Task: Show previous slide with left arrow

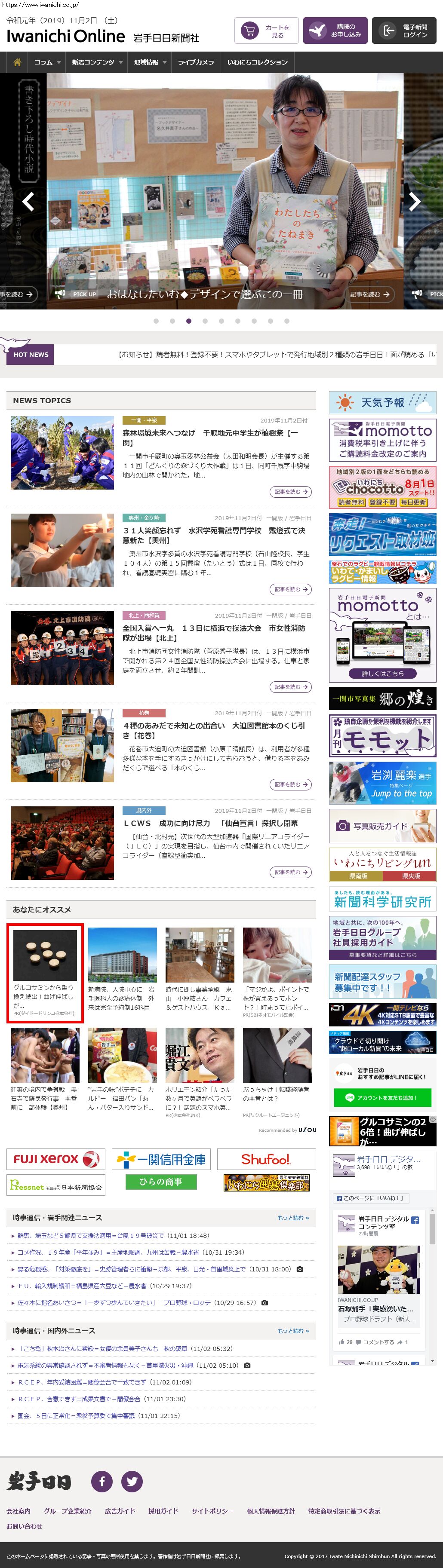Action: coord(28,202)
